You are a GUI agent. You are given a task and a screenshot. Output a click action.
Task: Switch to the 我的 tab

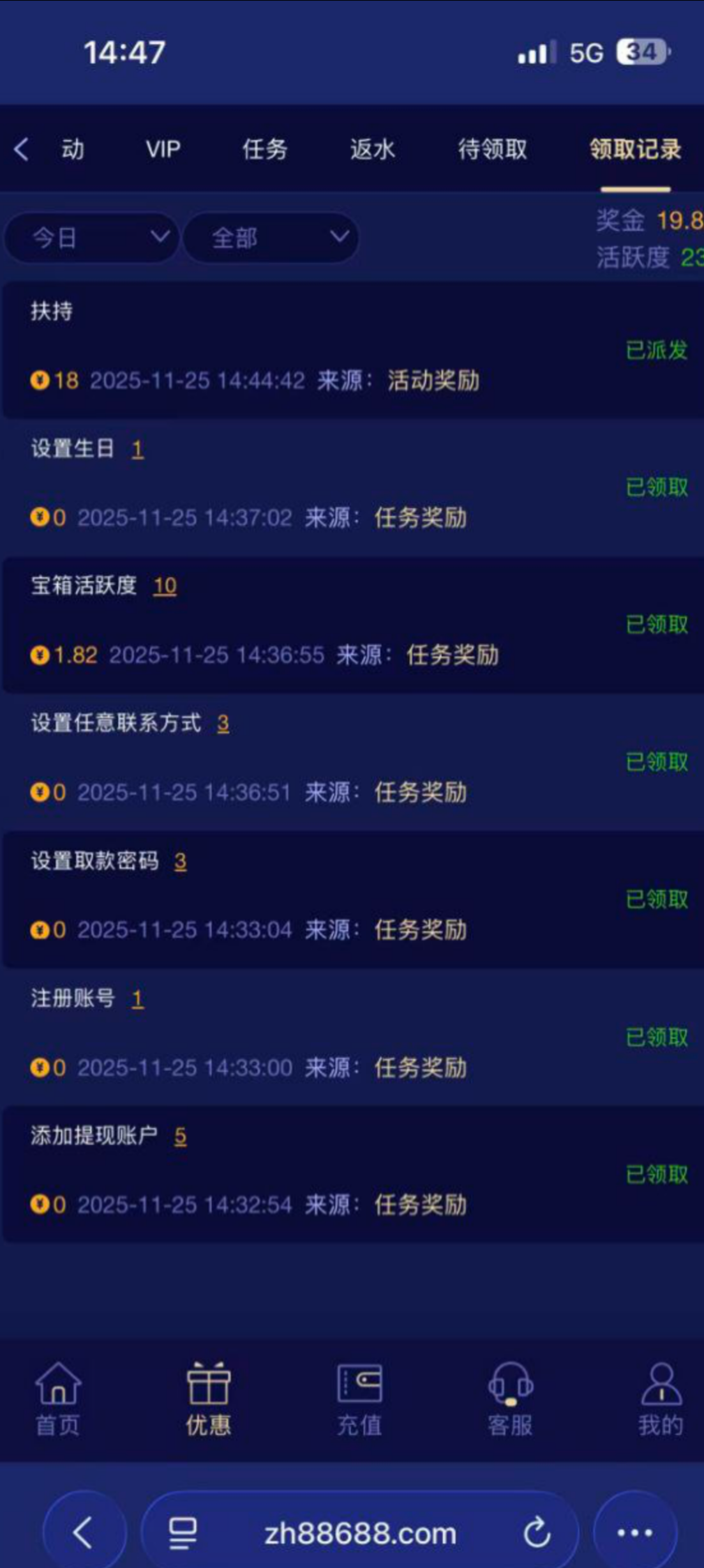[661, 1399]
